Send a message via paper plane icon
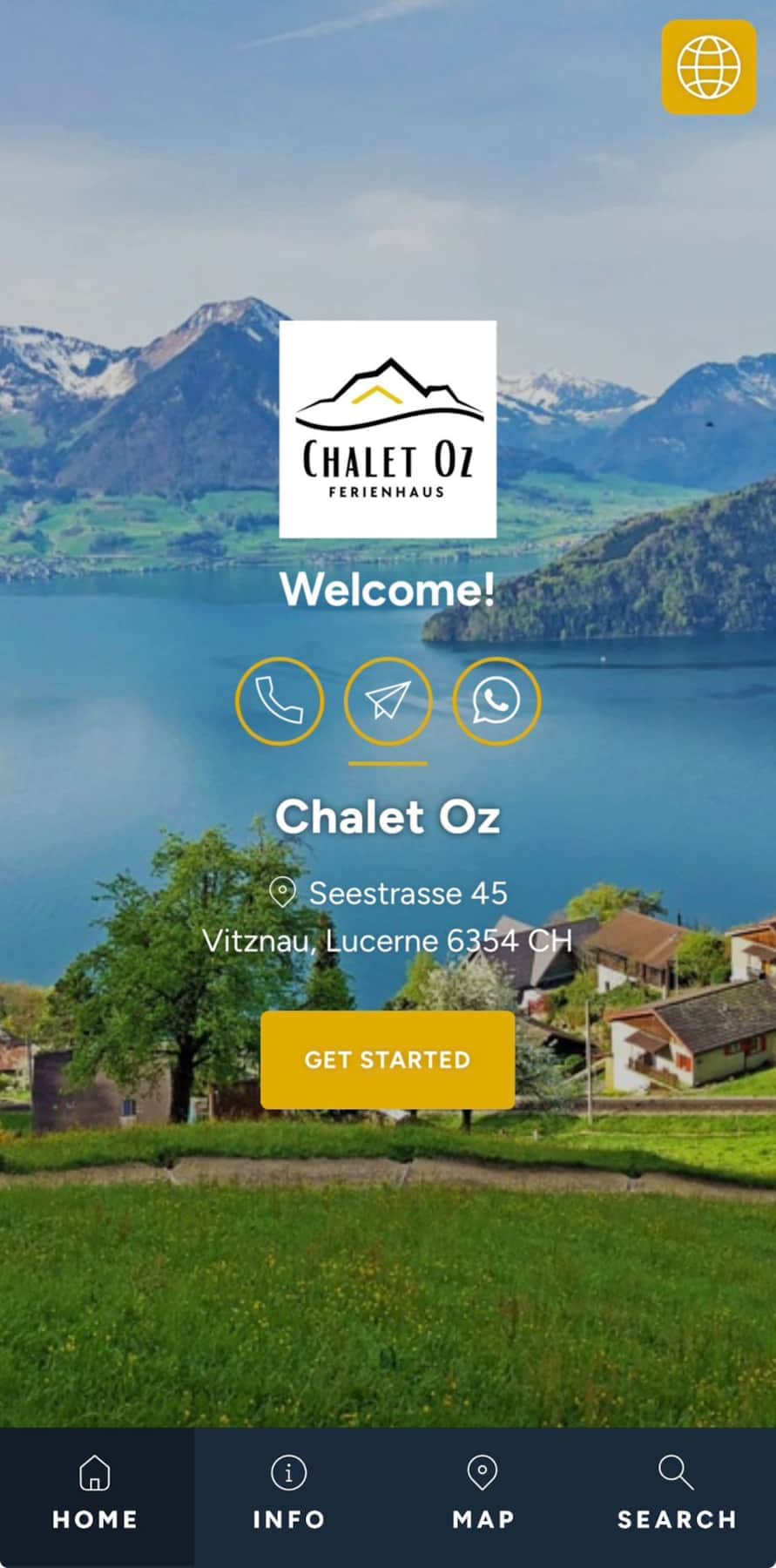Image resolution: width=776 pixels, height=1568 pixels. tap(388, 700)
